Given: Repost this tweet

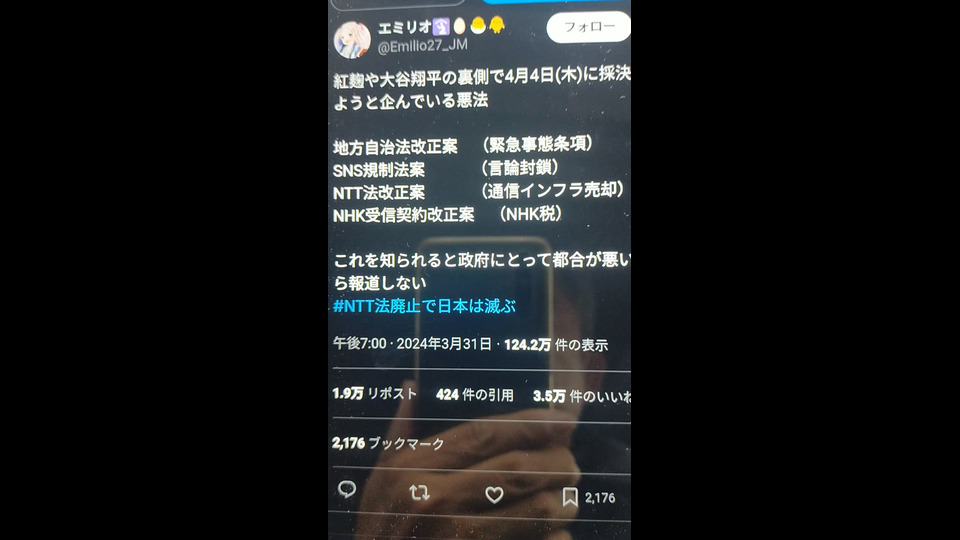Looking at the screenshot, I should tap(420, 493).
